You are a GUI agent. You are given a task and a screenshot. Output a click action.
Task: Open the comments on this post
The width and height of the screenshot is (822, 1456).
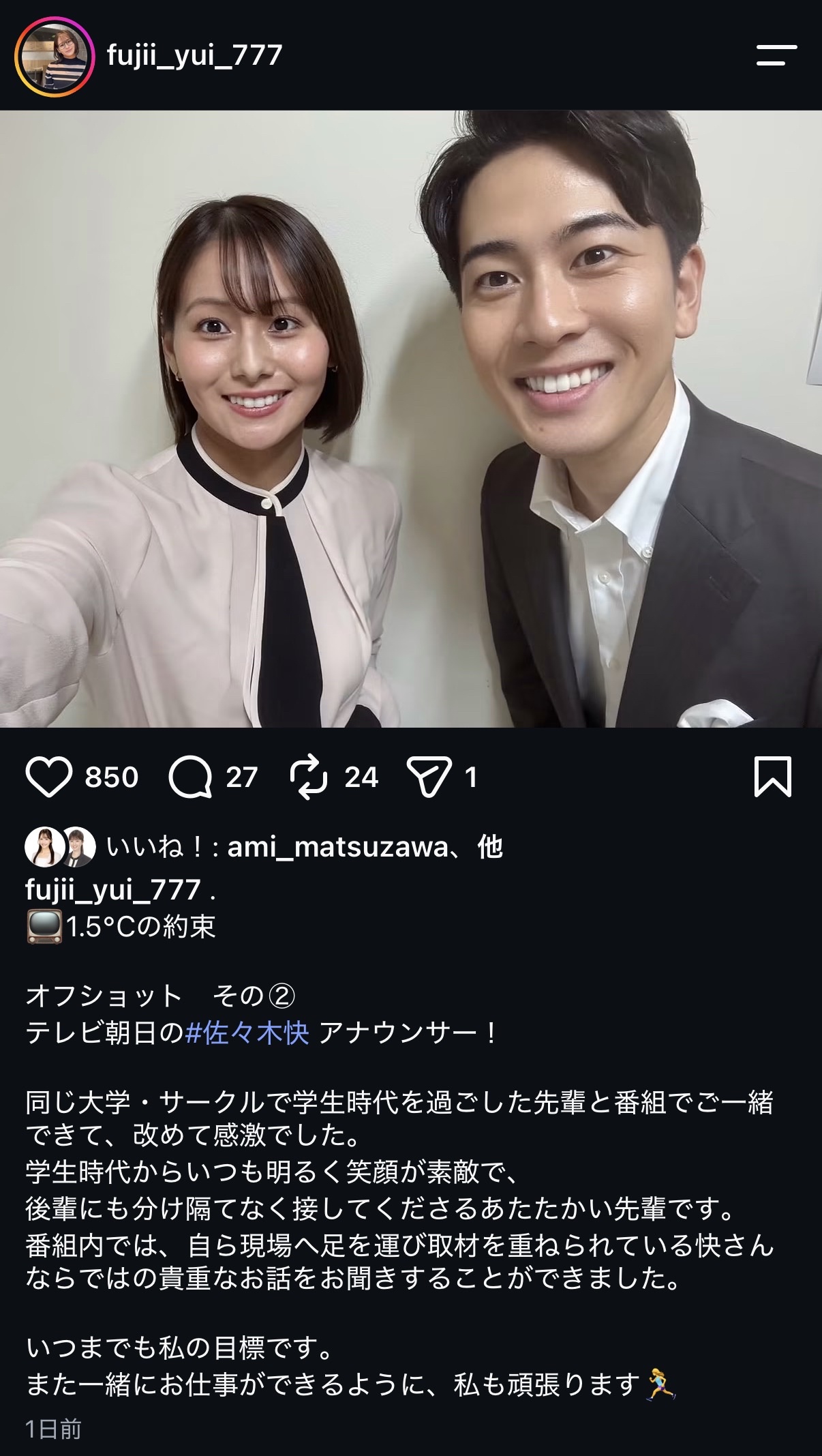(189, 777)
